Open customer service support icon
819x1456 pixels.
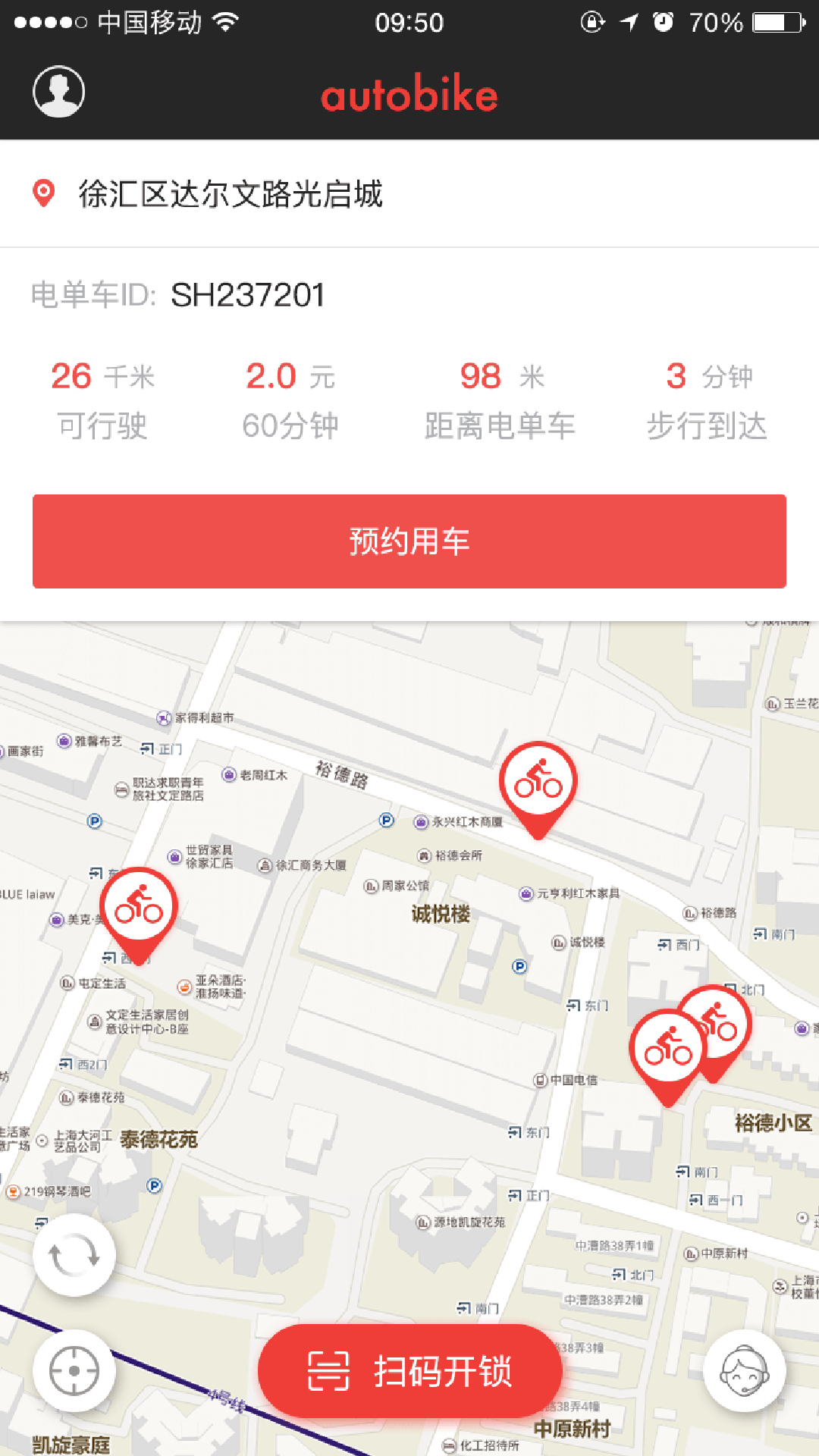coord(744,1371)
